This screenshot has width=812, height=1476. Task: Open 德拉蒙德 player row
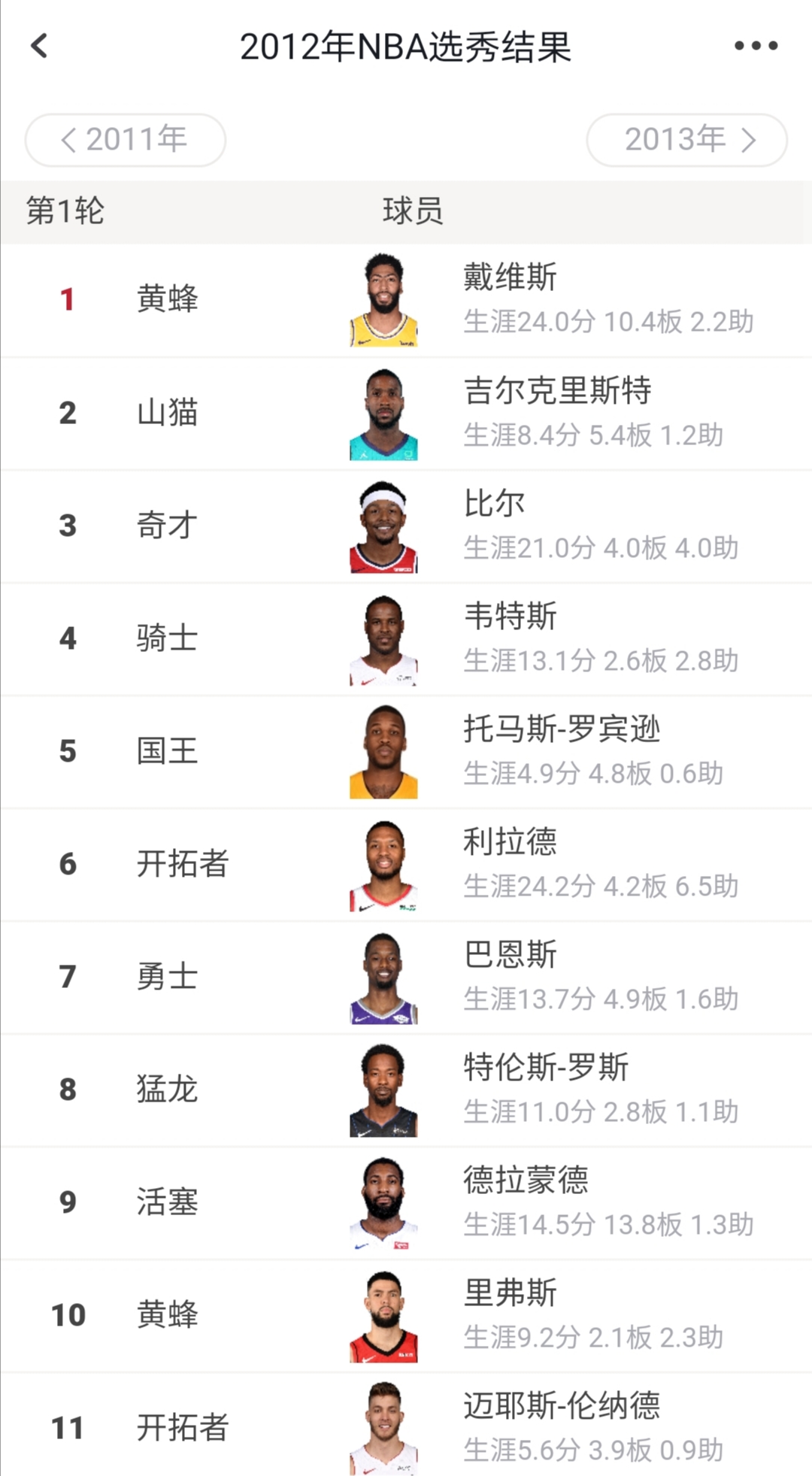point(406,1203)
